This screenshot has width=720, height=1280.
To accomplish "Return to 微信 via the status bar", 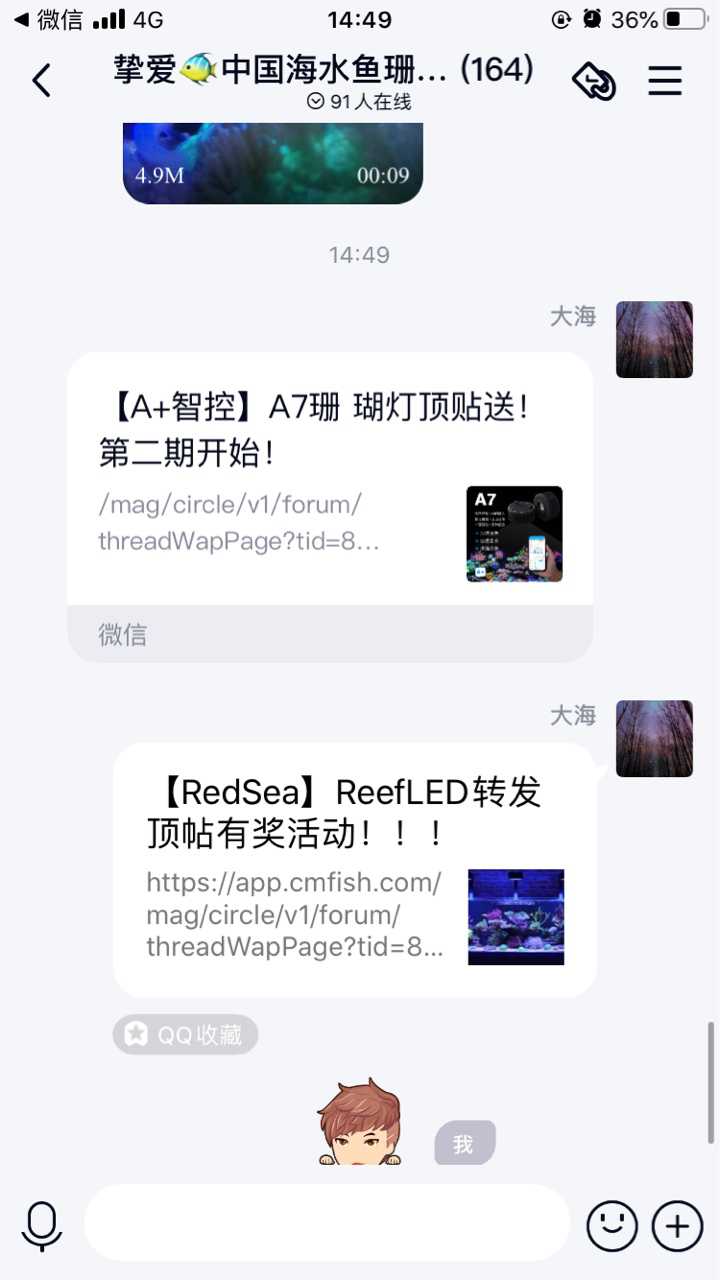I will (x=48, y=19).
